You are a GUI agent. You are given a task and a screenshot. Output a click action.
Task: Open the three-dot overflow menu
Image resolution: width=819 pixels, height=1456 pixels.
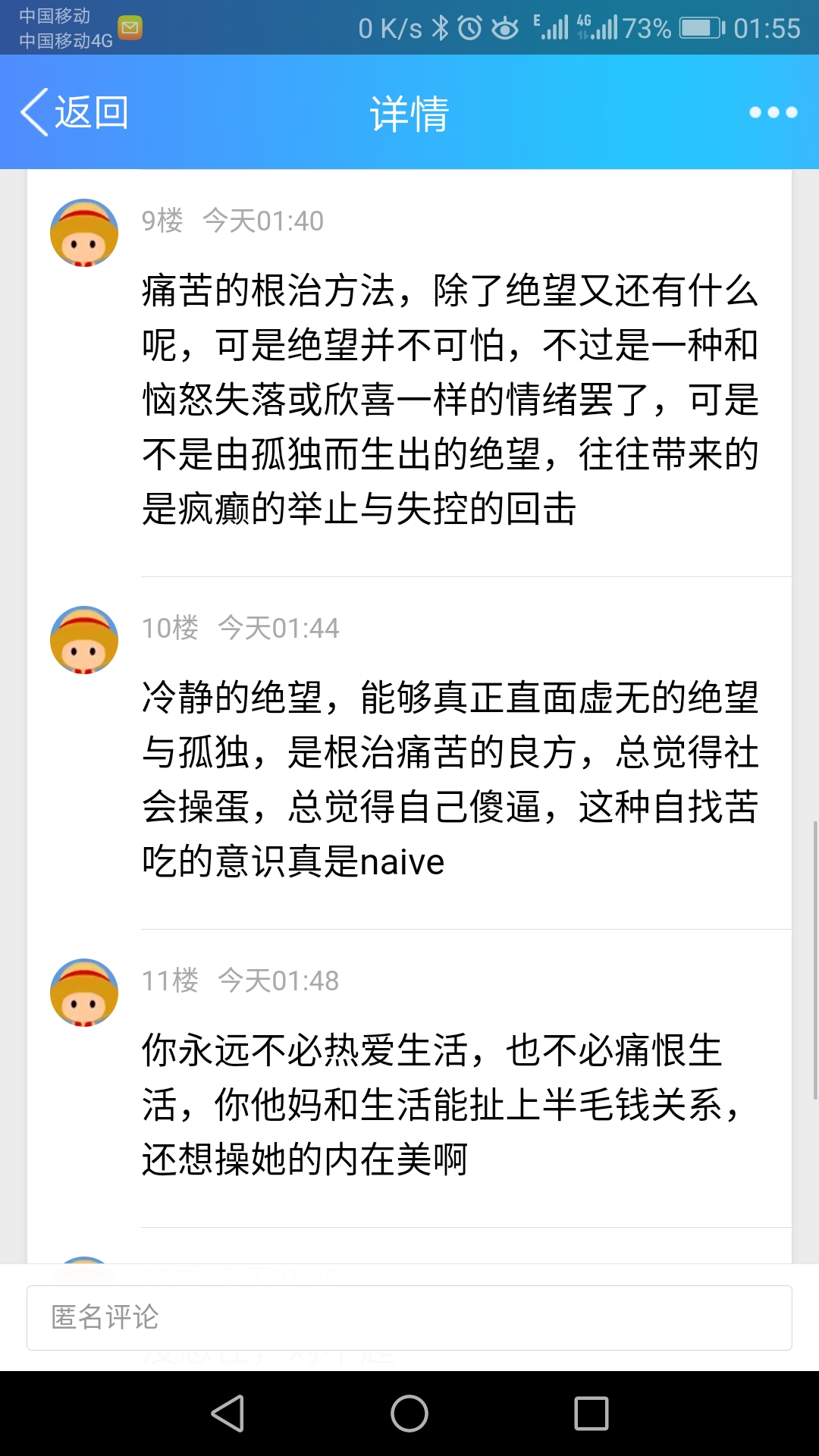tap(773, 112)
